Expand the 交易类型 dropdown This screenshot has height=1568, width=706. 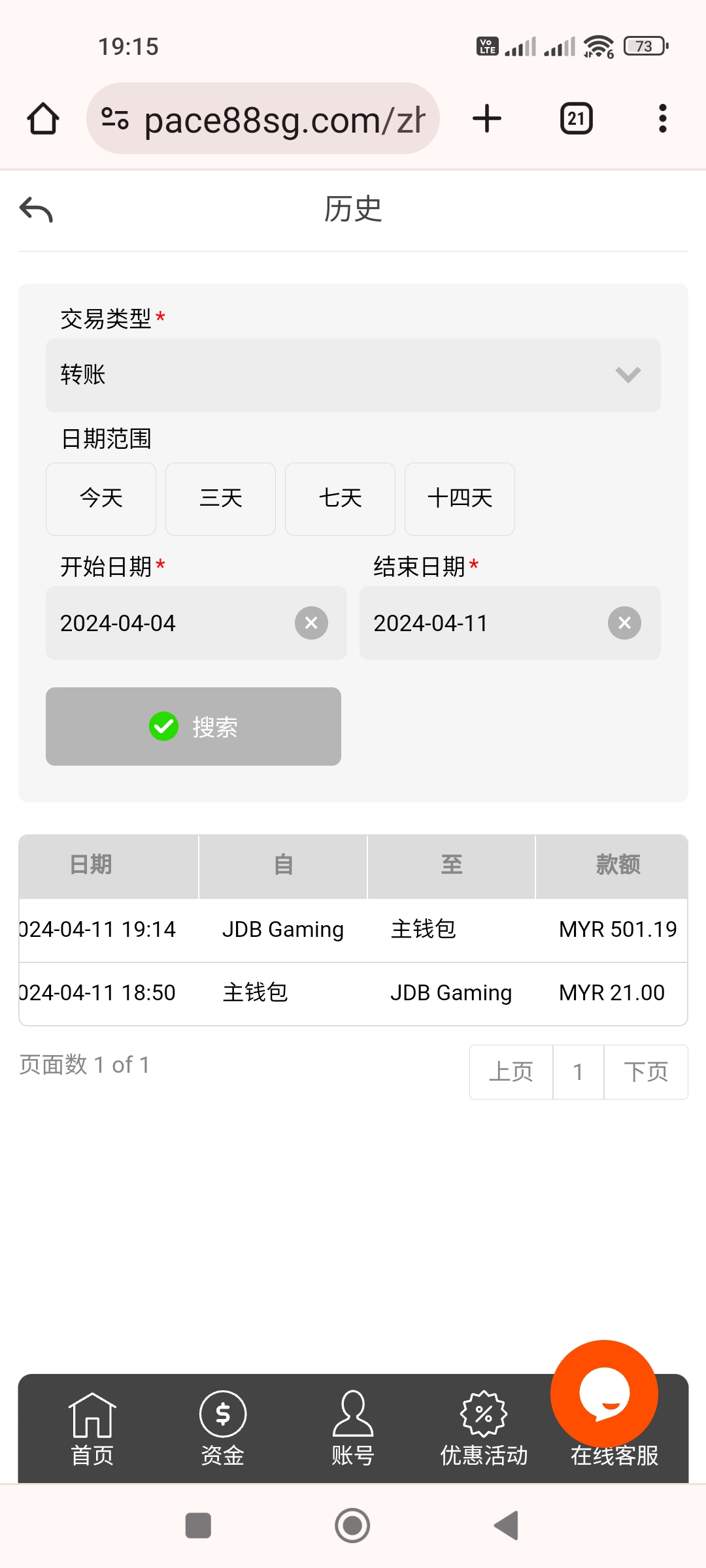pyautogui.click(x=353, y=375)
